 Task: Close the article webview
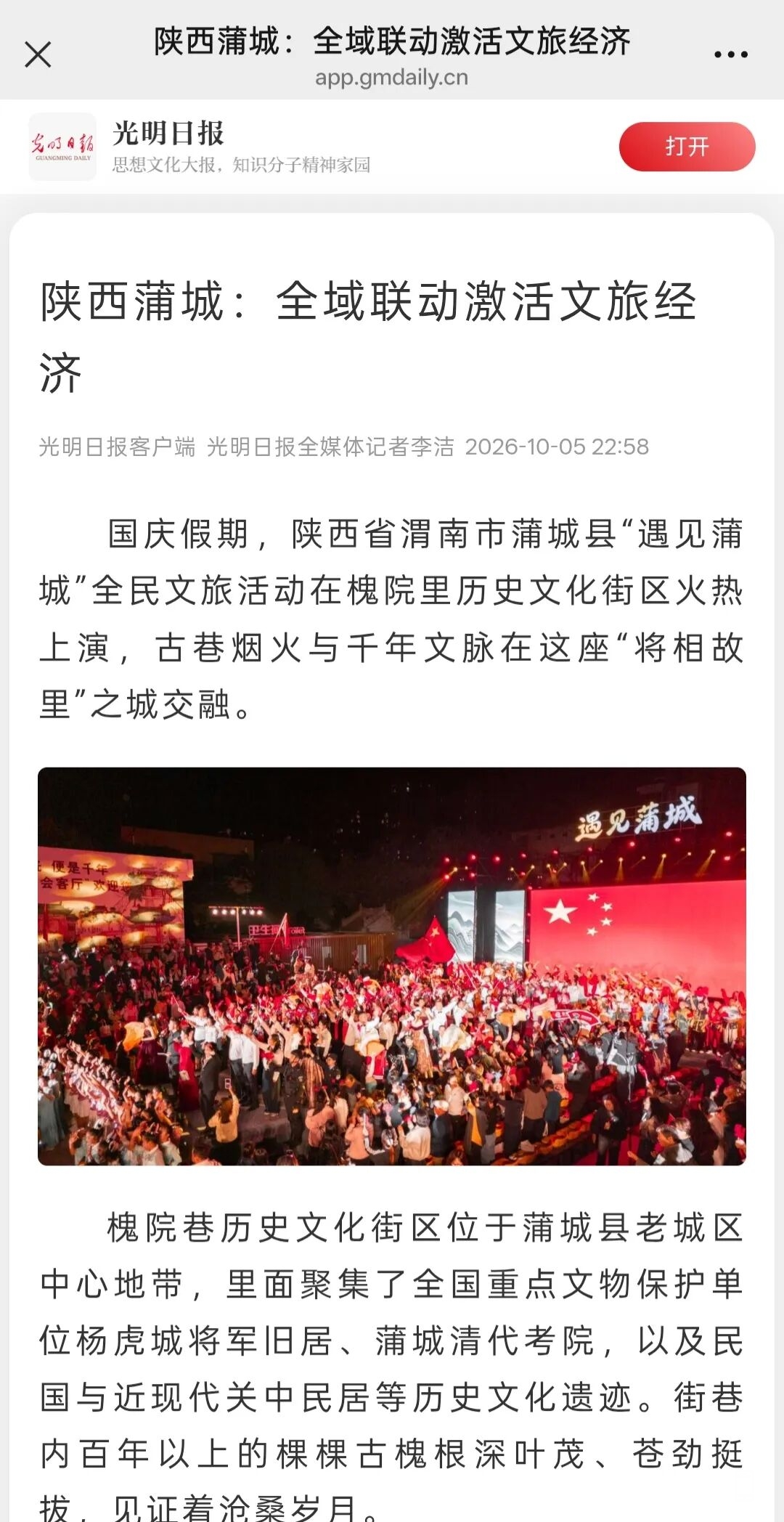click(38, 54)
